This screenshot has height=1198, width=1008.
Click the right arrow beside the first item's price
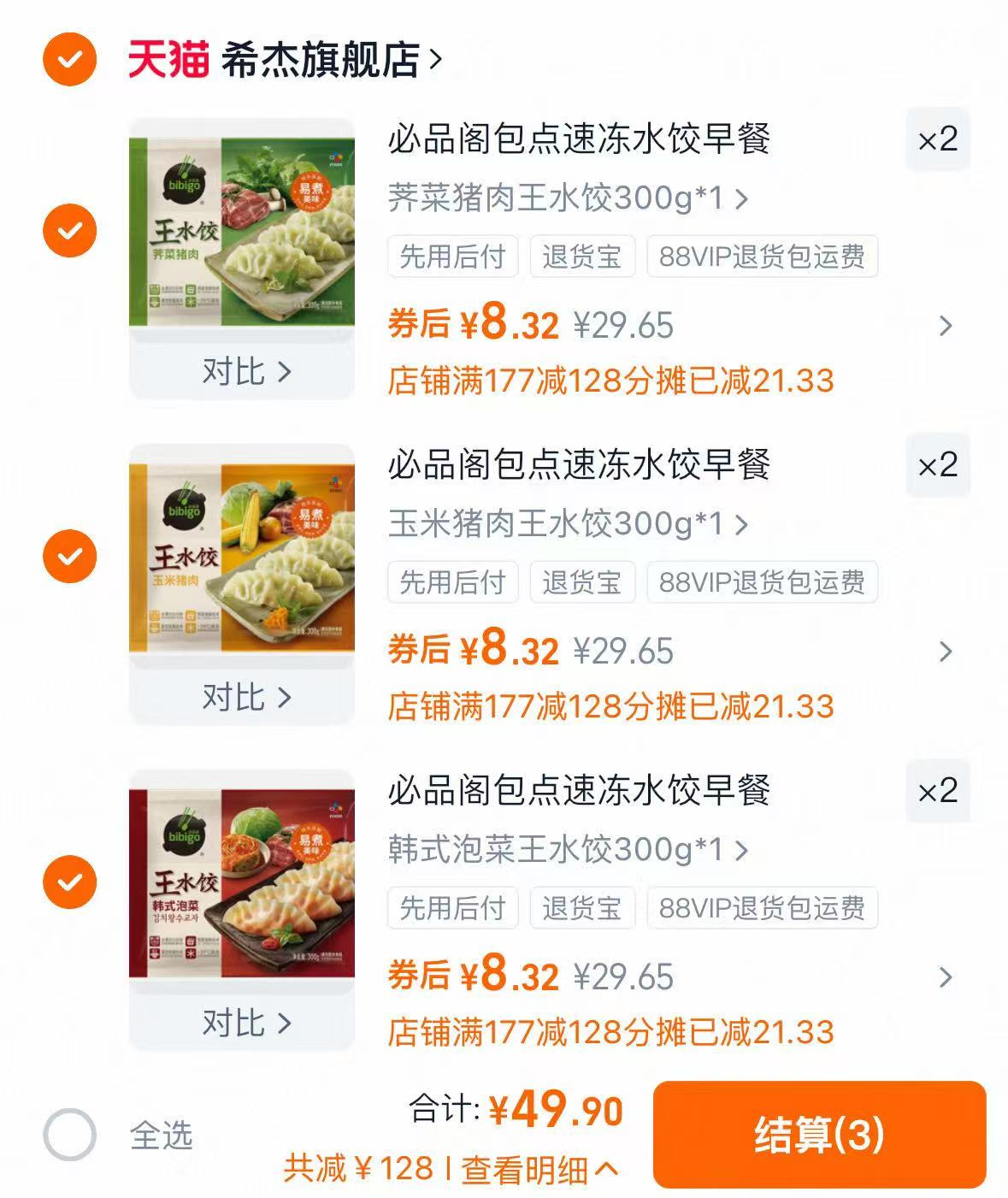pos(944,325)
